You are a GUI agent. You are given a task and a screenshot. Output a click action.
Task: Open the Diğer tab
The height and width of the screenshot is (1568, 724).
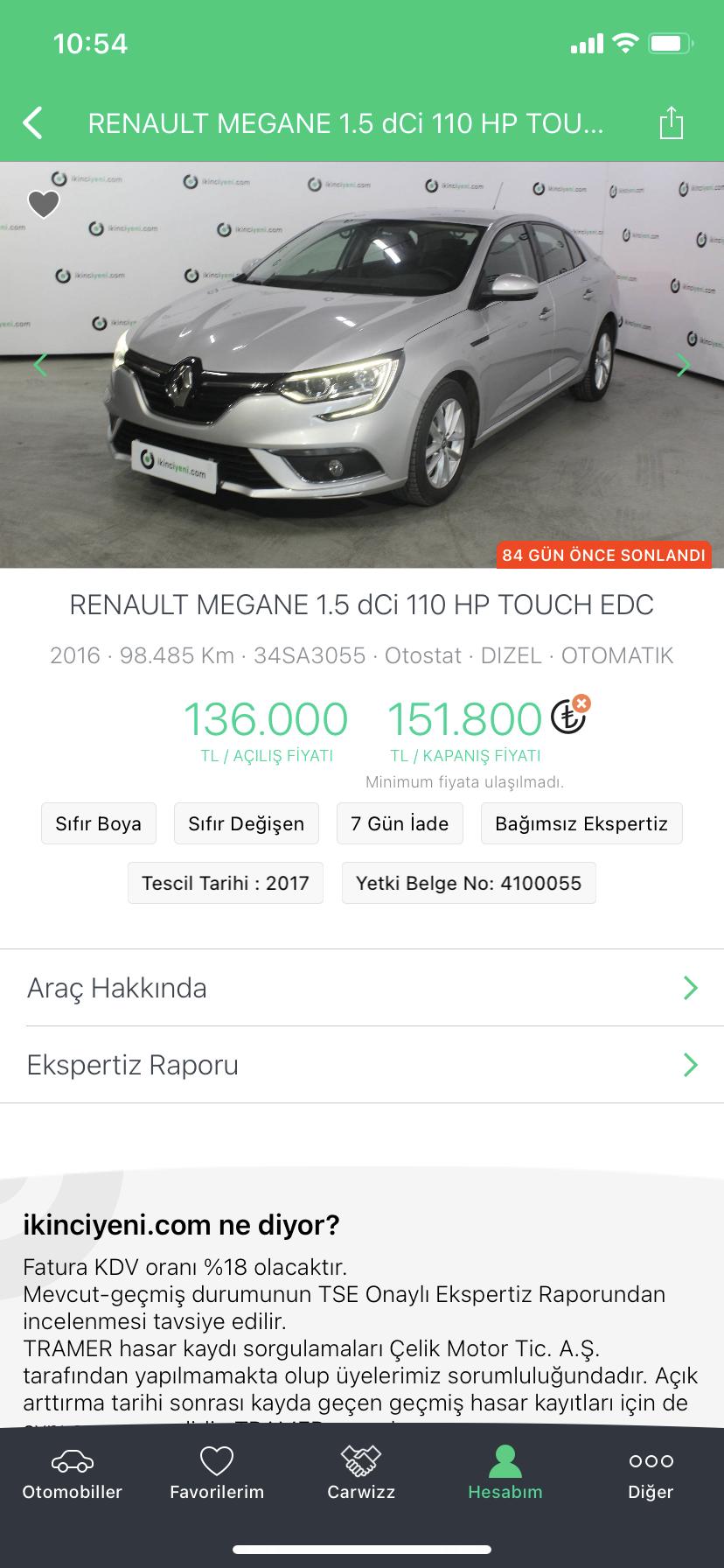pyautogui.click(x=651, y=1474)
